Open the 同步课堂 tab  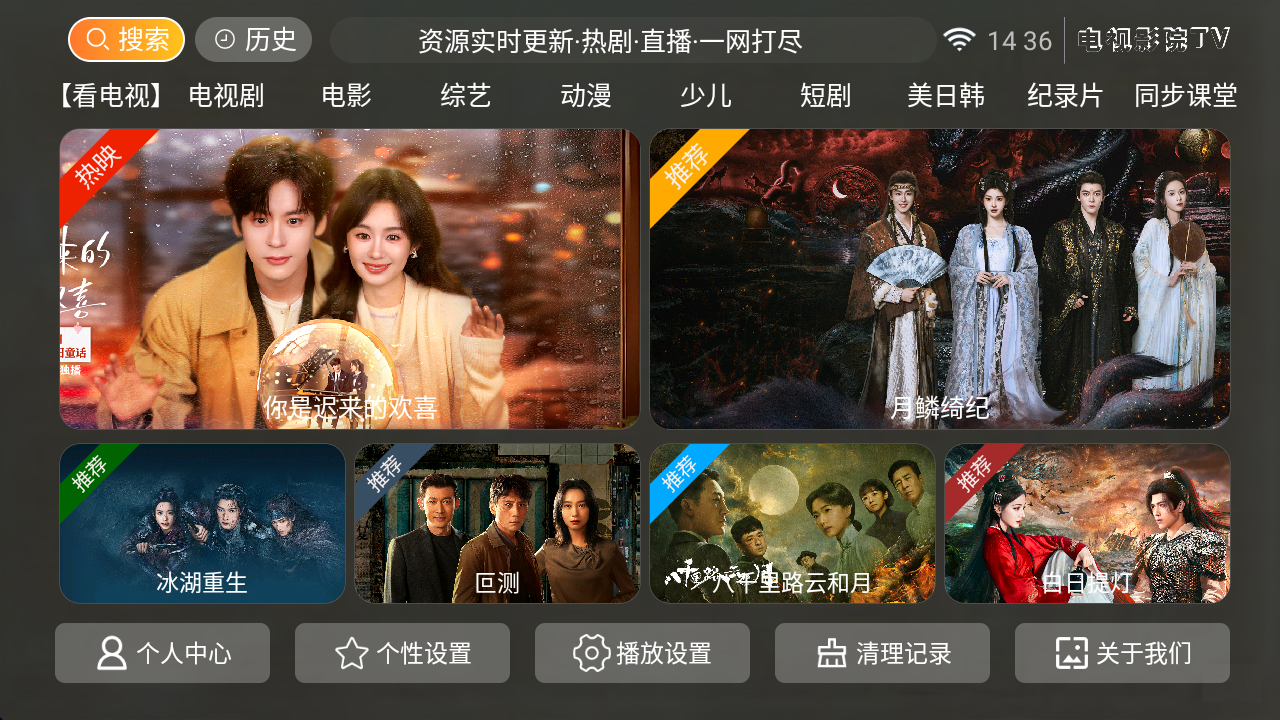pyautogui.click(x=1185, y=96)
